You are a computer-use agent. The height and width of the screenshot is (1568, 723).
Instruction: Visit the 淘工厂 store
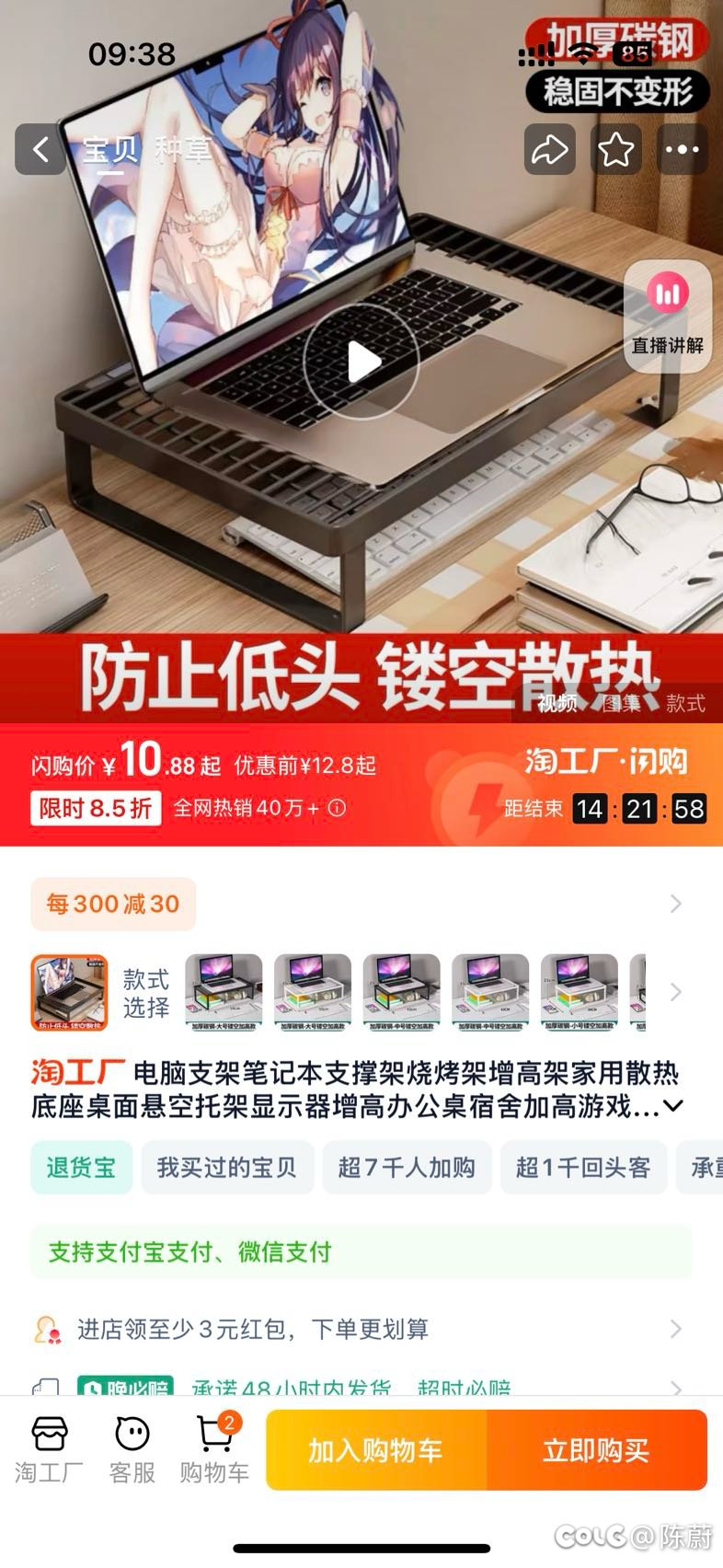[49, 1450]
